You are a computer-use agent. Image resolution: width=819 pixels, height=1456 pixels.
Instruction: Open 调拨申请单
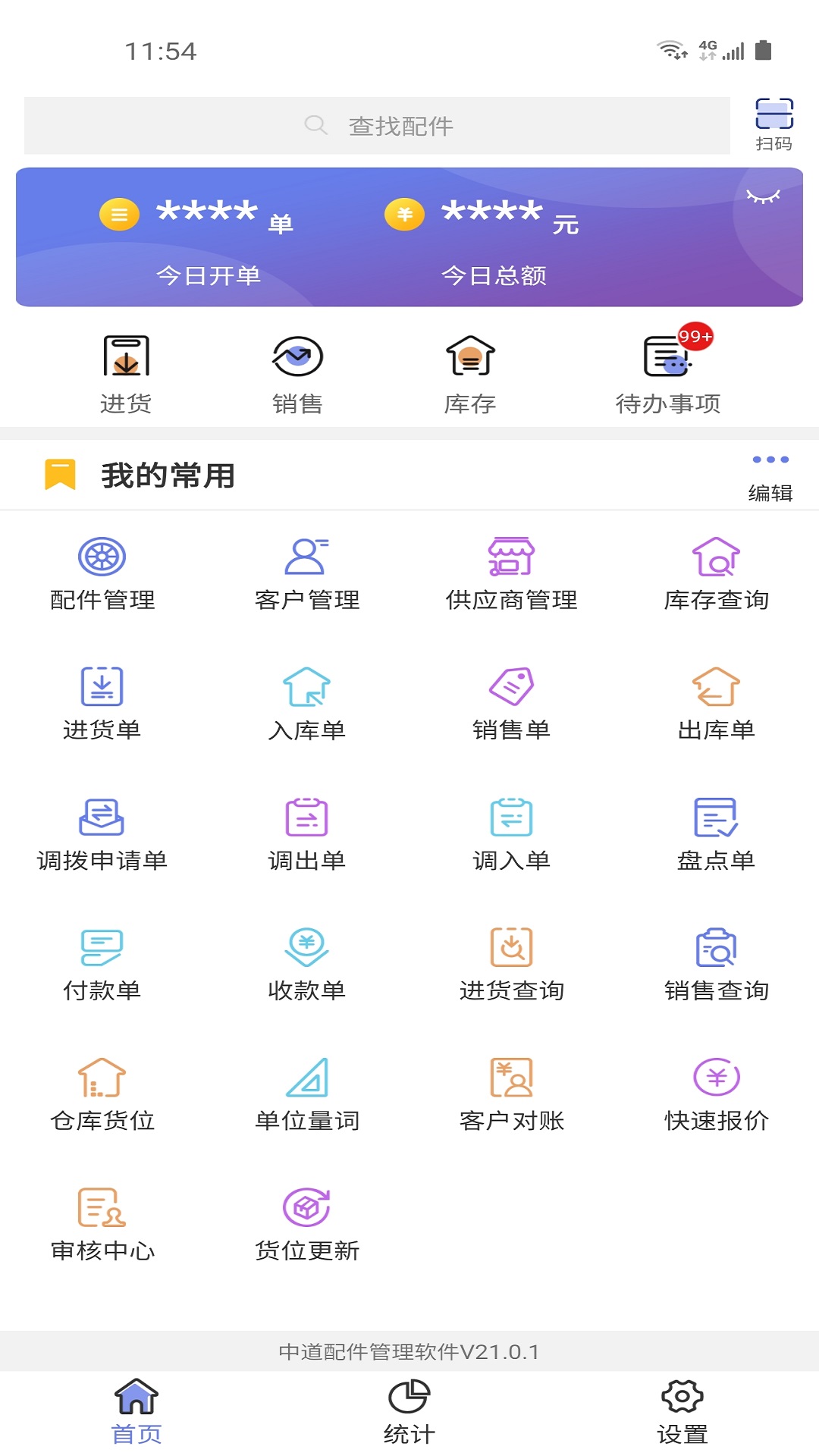(102, 834)
